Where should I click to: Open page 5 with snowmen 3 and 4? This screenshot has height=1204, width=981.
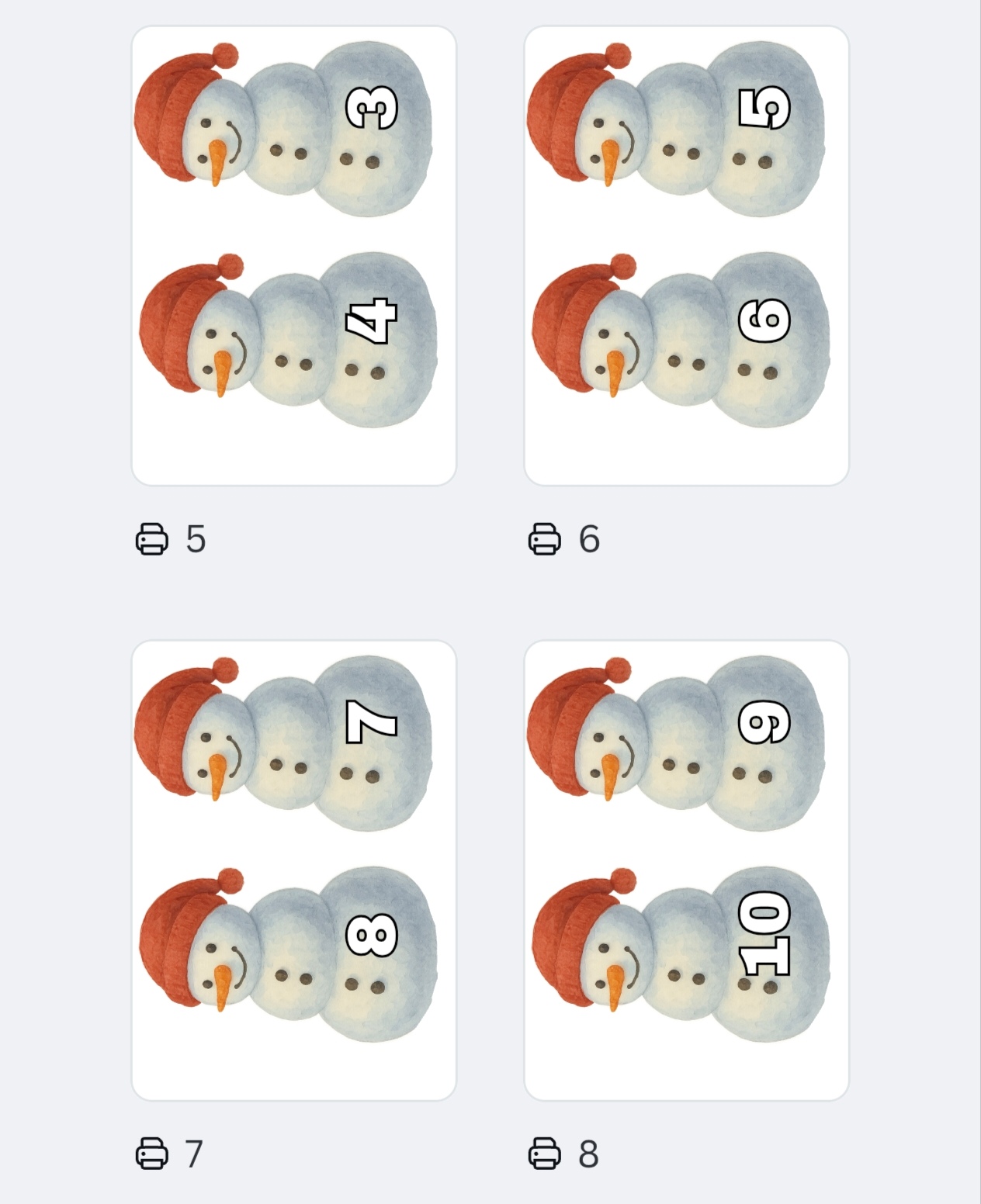click(x=294, y=256)
